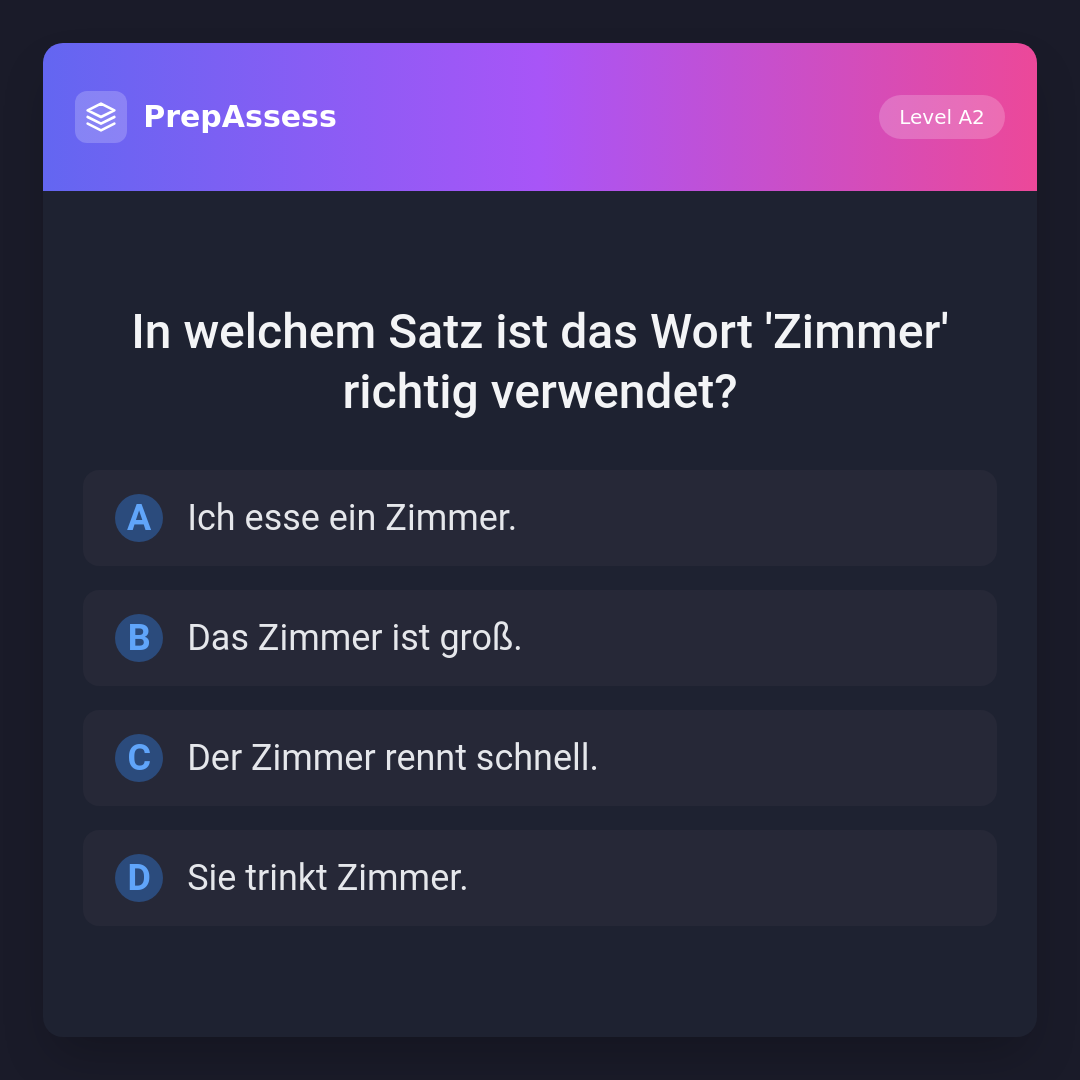Pick answer C 'Der Zimmer rennt schnell.'
Viewport: 1080px width, 1080px height.
540,758
